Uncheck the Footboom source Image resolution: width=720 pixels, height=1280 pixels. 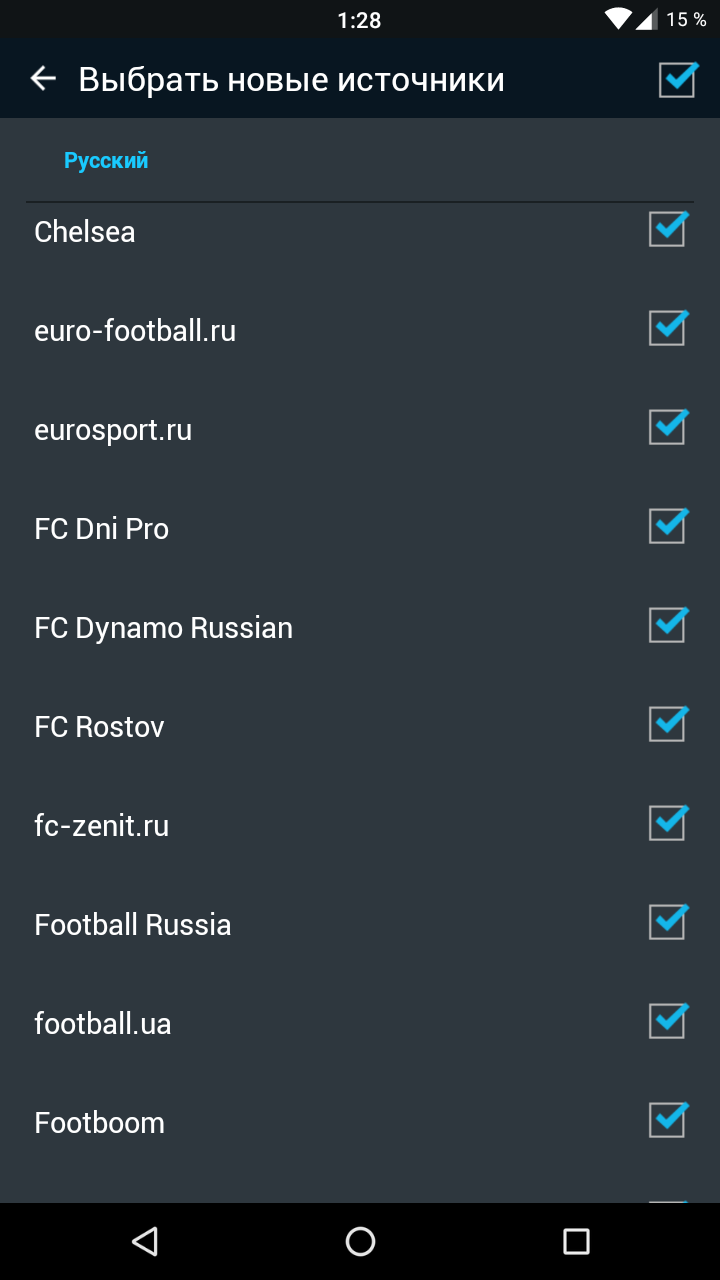pos(667,1120)
